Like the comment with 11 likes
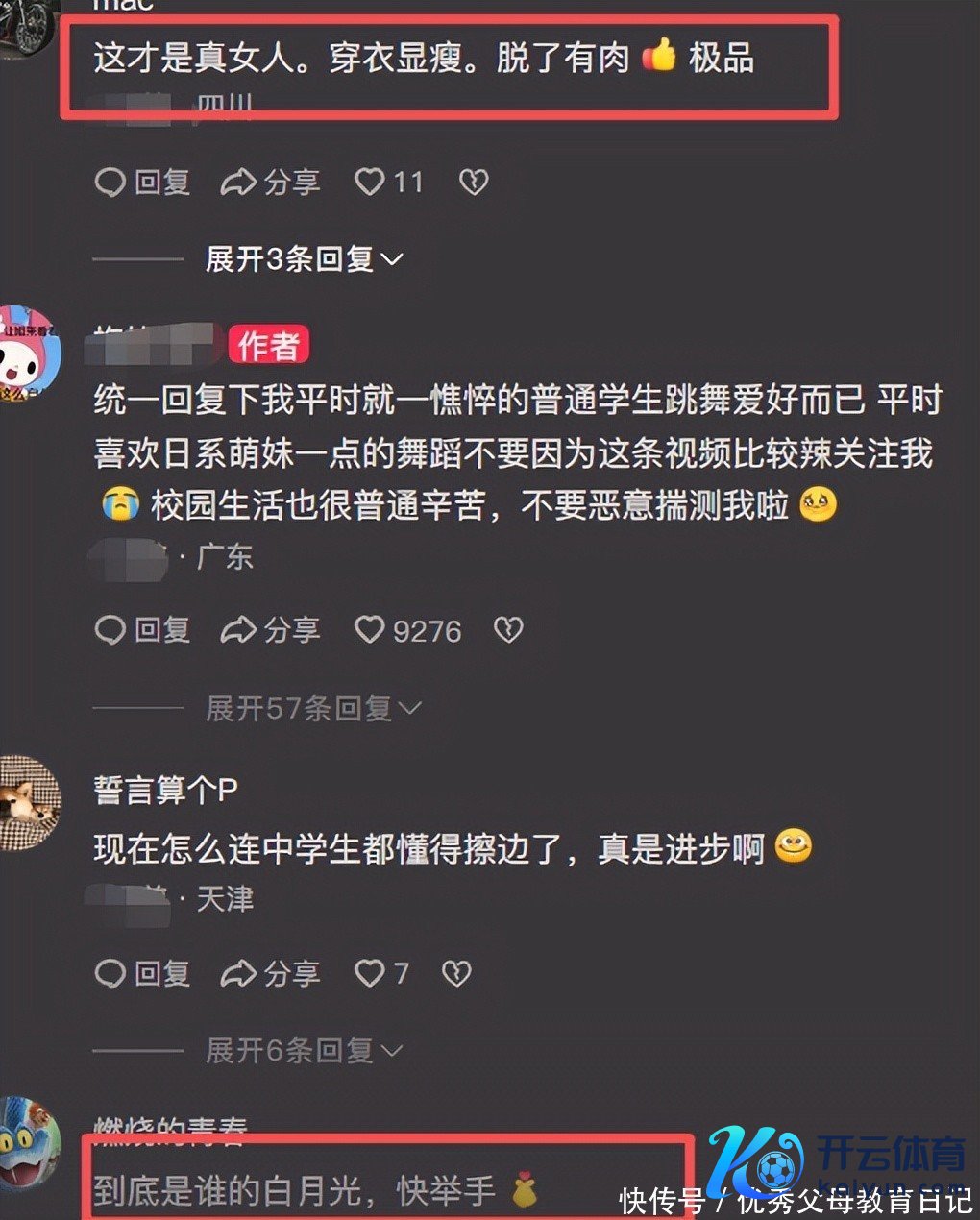Screen dimensions: 980x1220 pyautogui.click(x=388, y=182)
